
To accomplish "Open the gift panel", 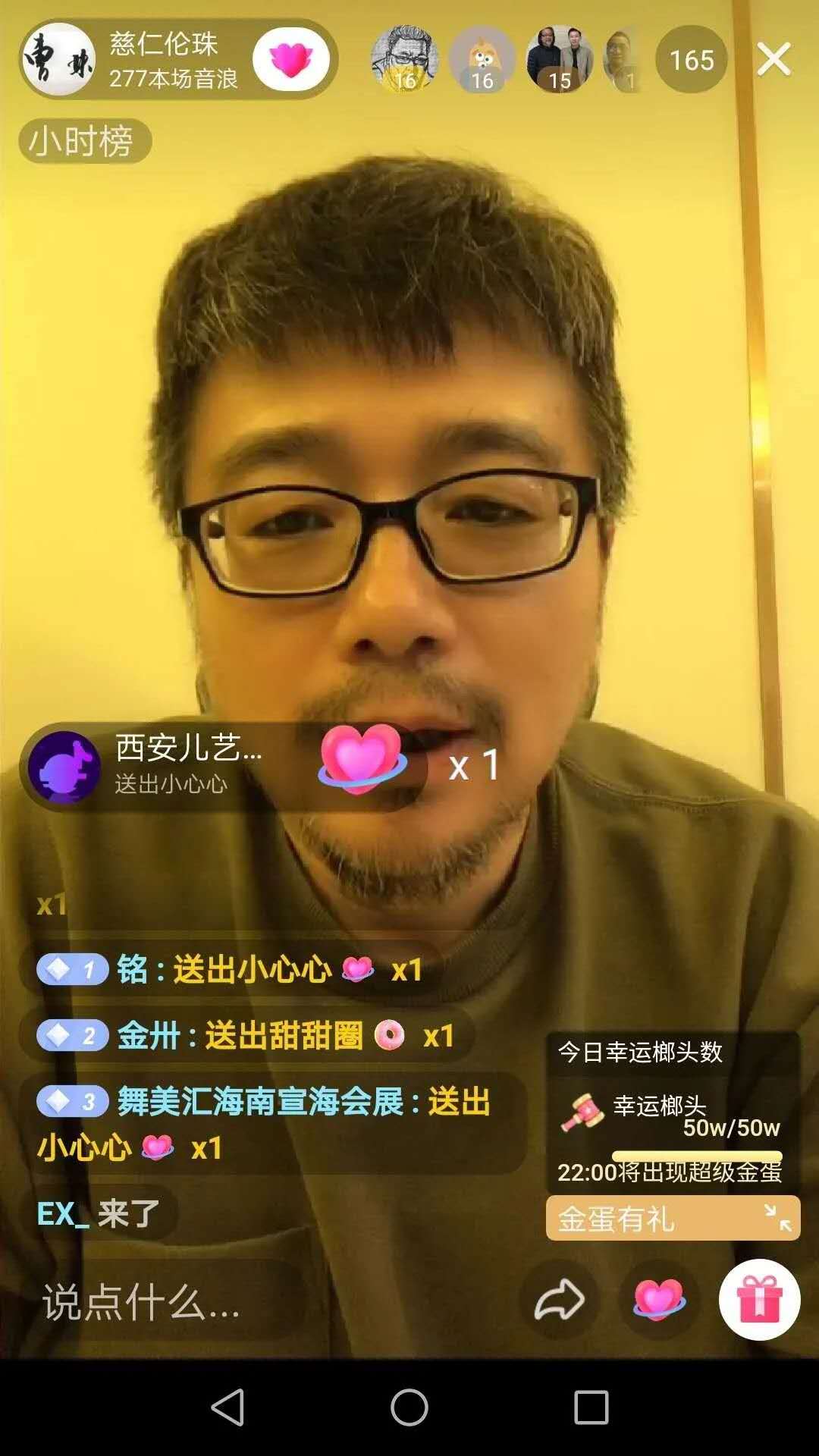I will click(759, 1301).
